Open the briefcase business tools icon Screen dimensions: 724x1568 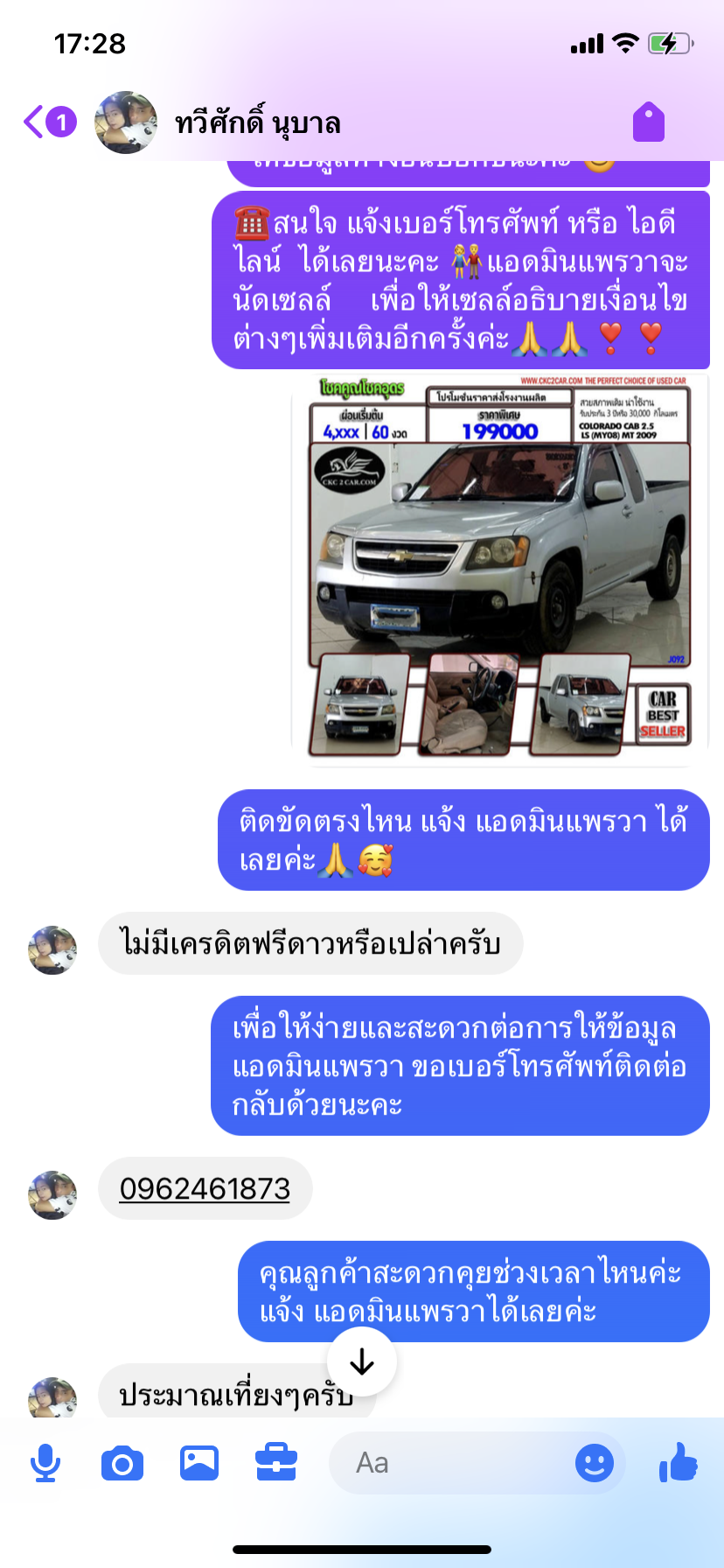pyautogui.click(x=276, y=1463)
